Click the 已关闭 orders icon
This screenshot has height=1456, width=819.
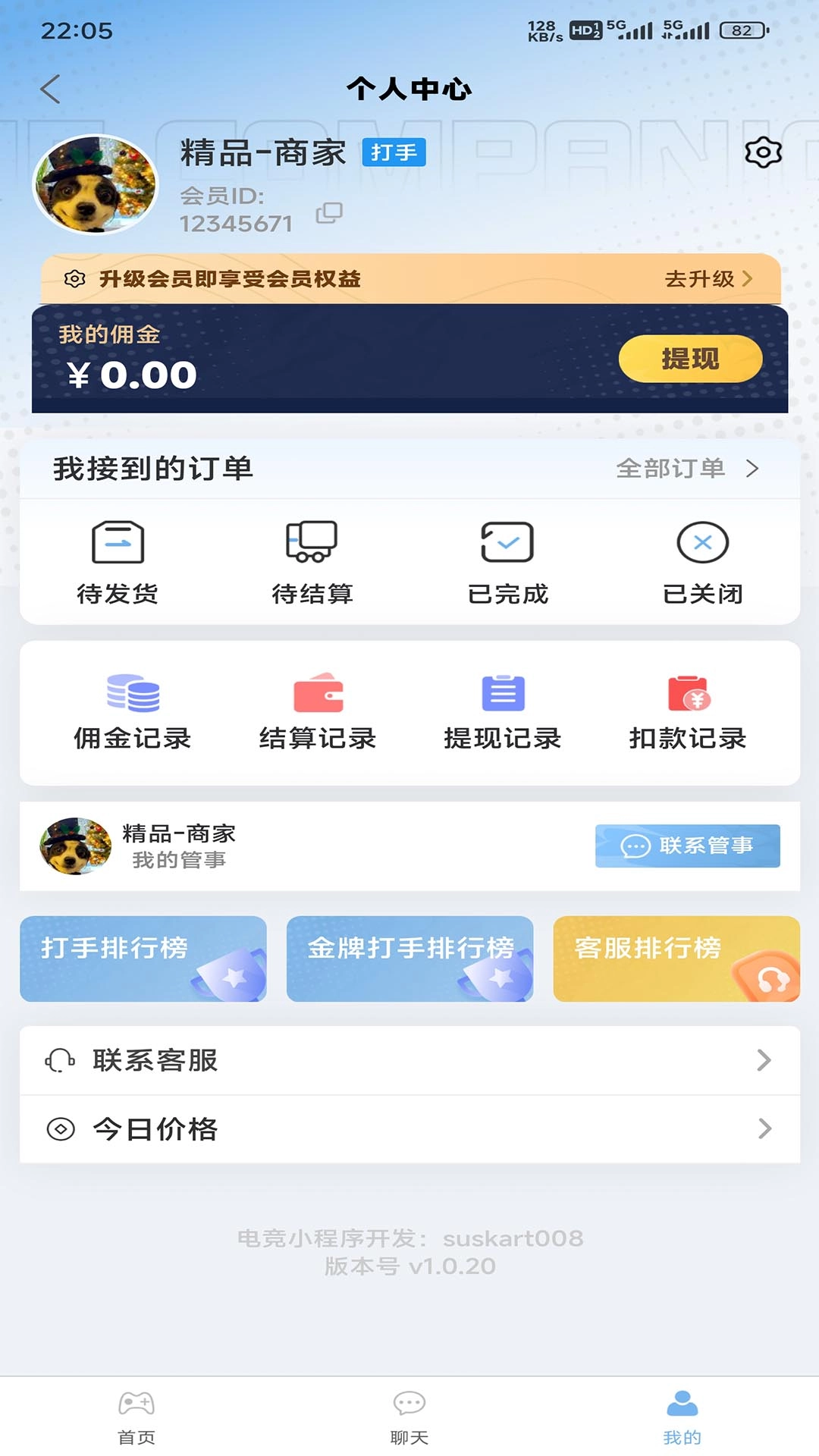701,543
